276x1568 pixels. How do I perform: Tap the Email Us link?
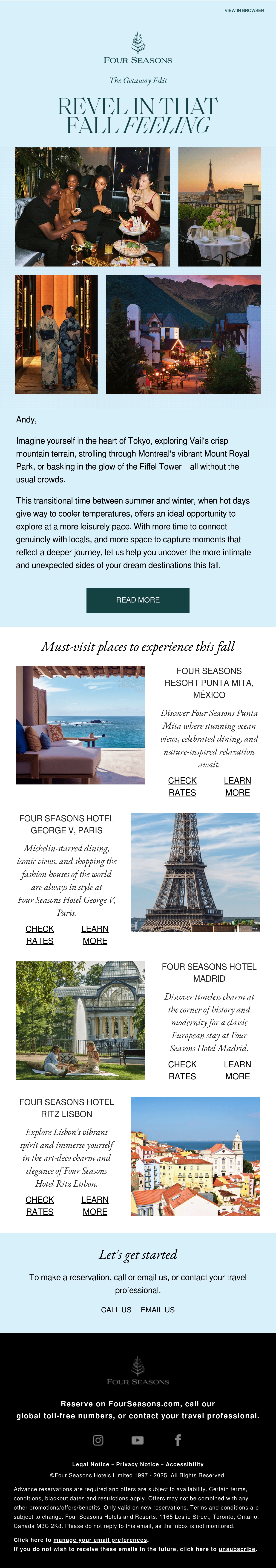pyautogui.click(x=158, y=1310)
